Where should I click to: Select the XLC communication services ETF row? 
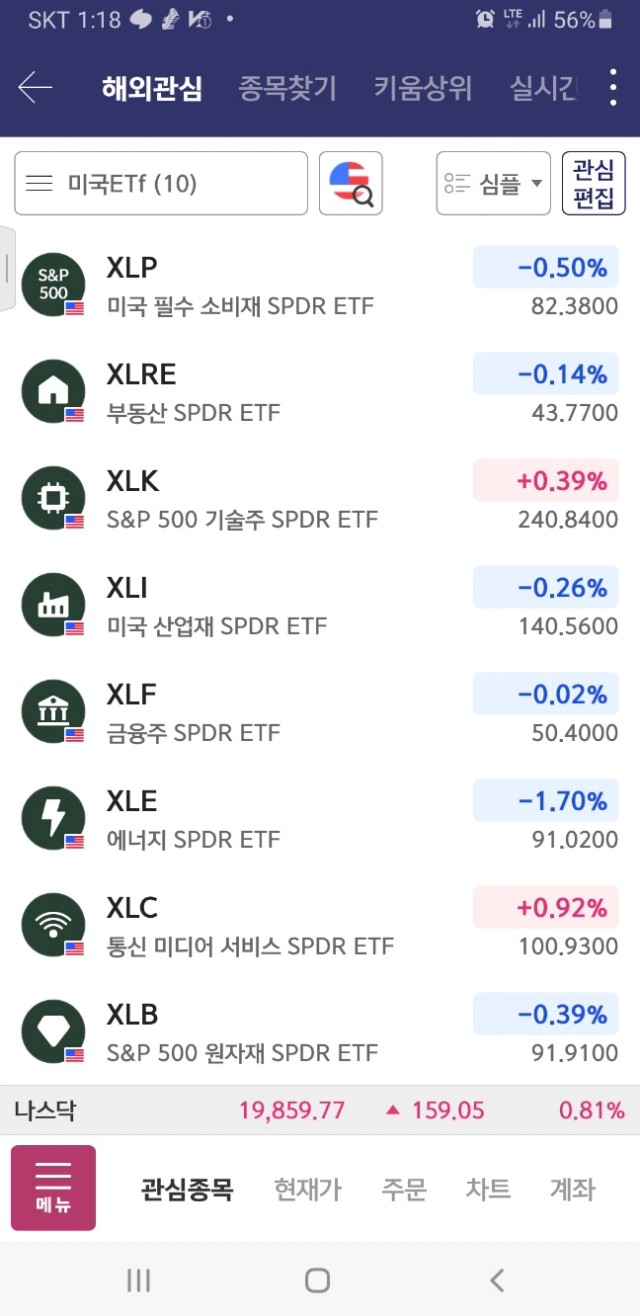pos(320,928)
